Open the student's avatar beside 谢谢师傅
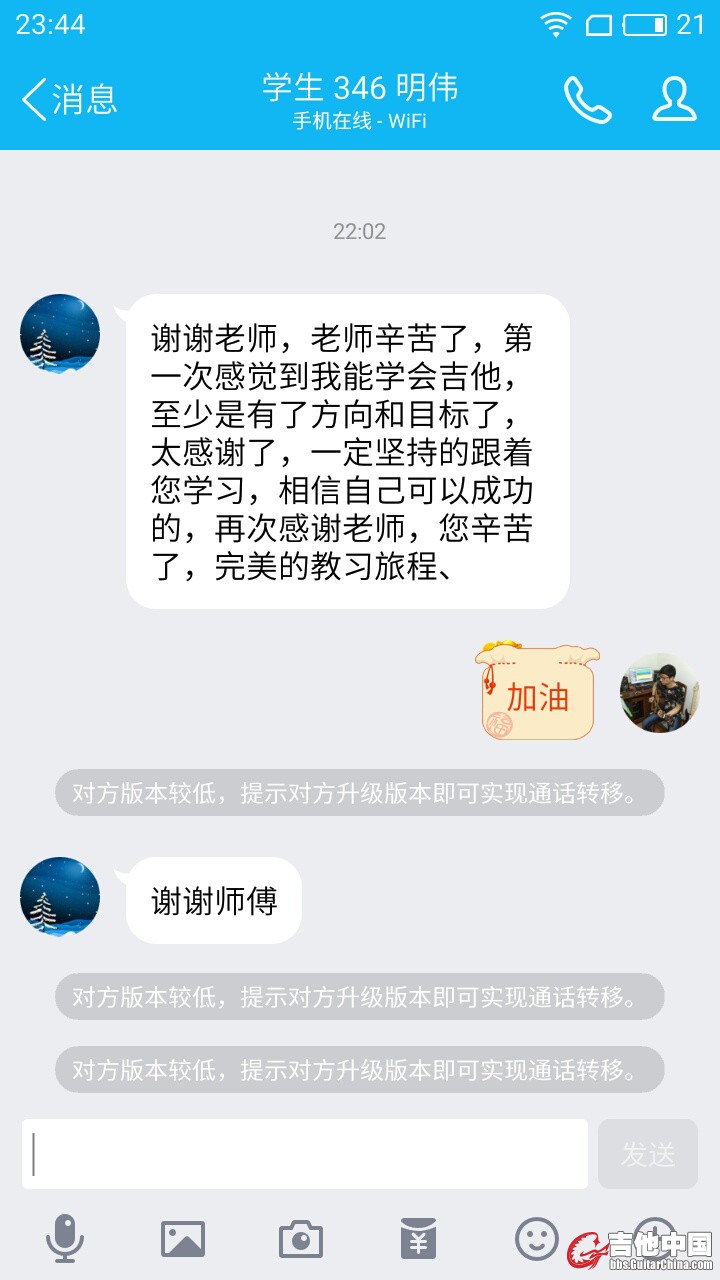The height and width of the screenshot is (1280, 720). (60, 897)
